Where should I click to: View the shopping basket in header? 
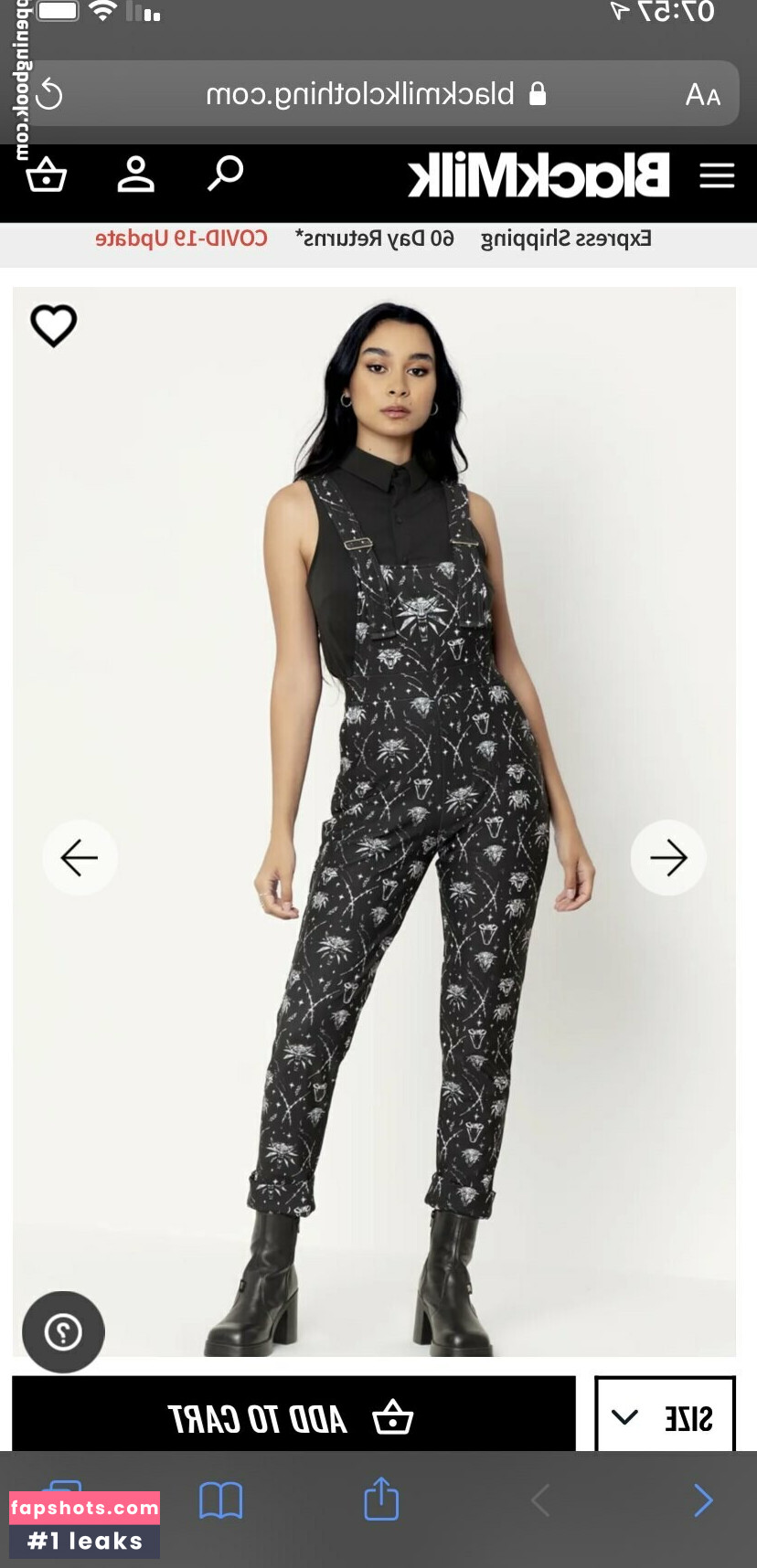click(46, 175)
